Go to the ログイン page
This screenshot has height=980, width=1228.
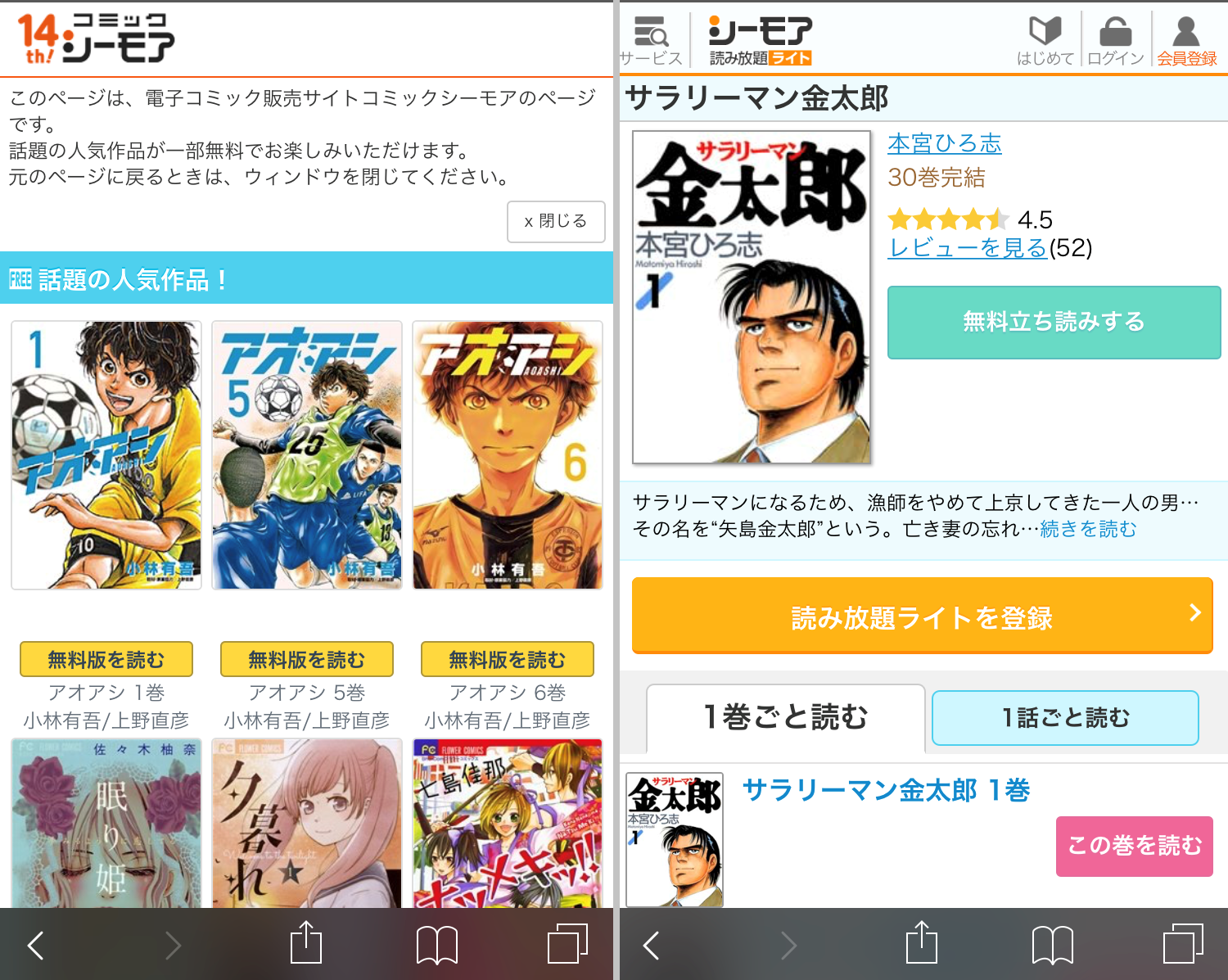click(1115, 40)
